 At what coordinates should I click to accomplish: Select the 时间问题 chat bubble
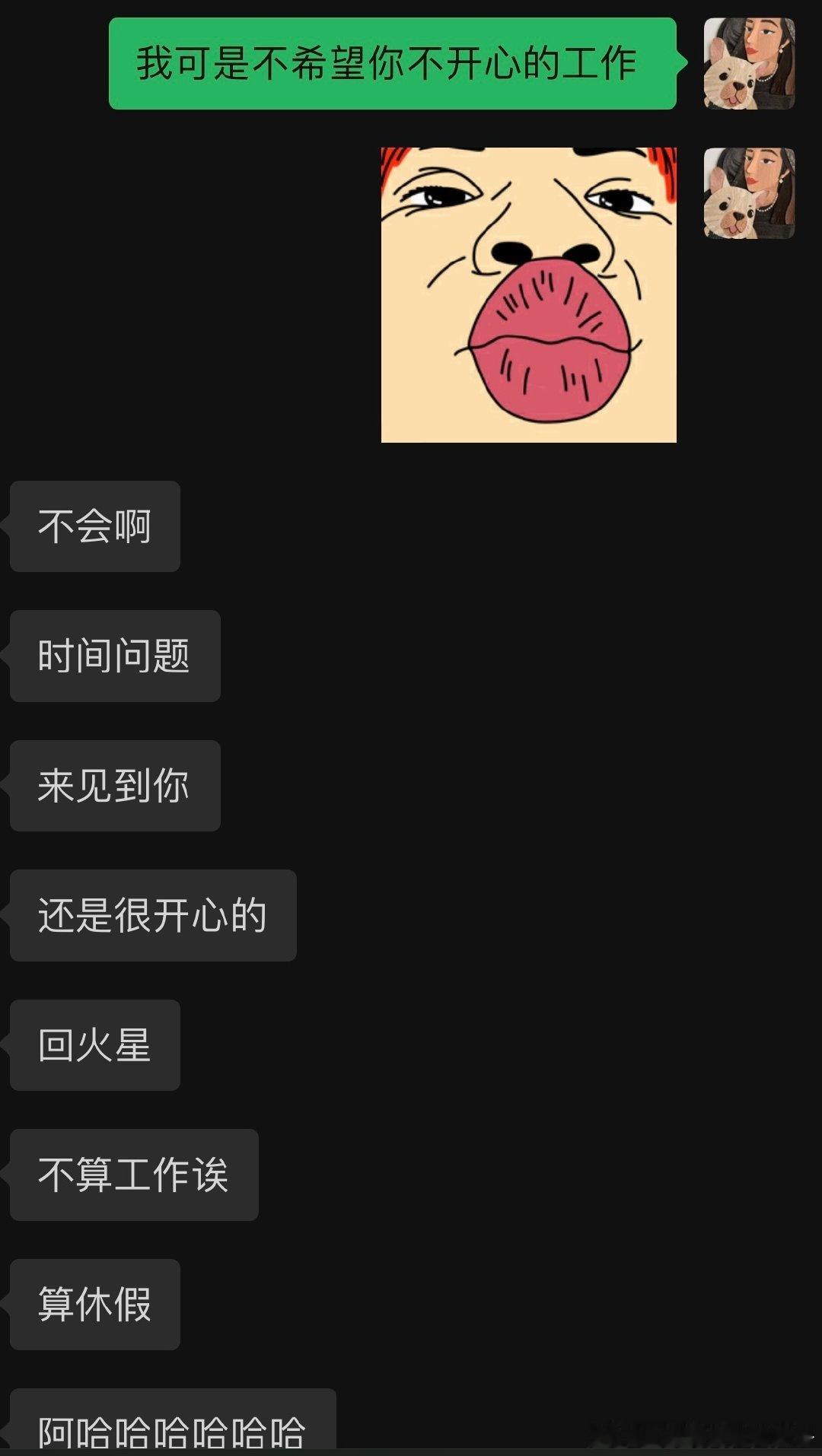tap(114, 656)
